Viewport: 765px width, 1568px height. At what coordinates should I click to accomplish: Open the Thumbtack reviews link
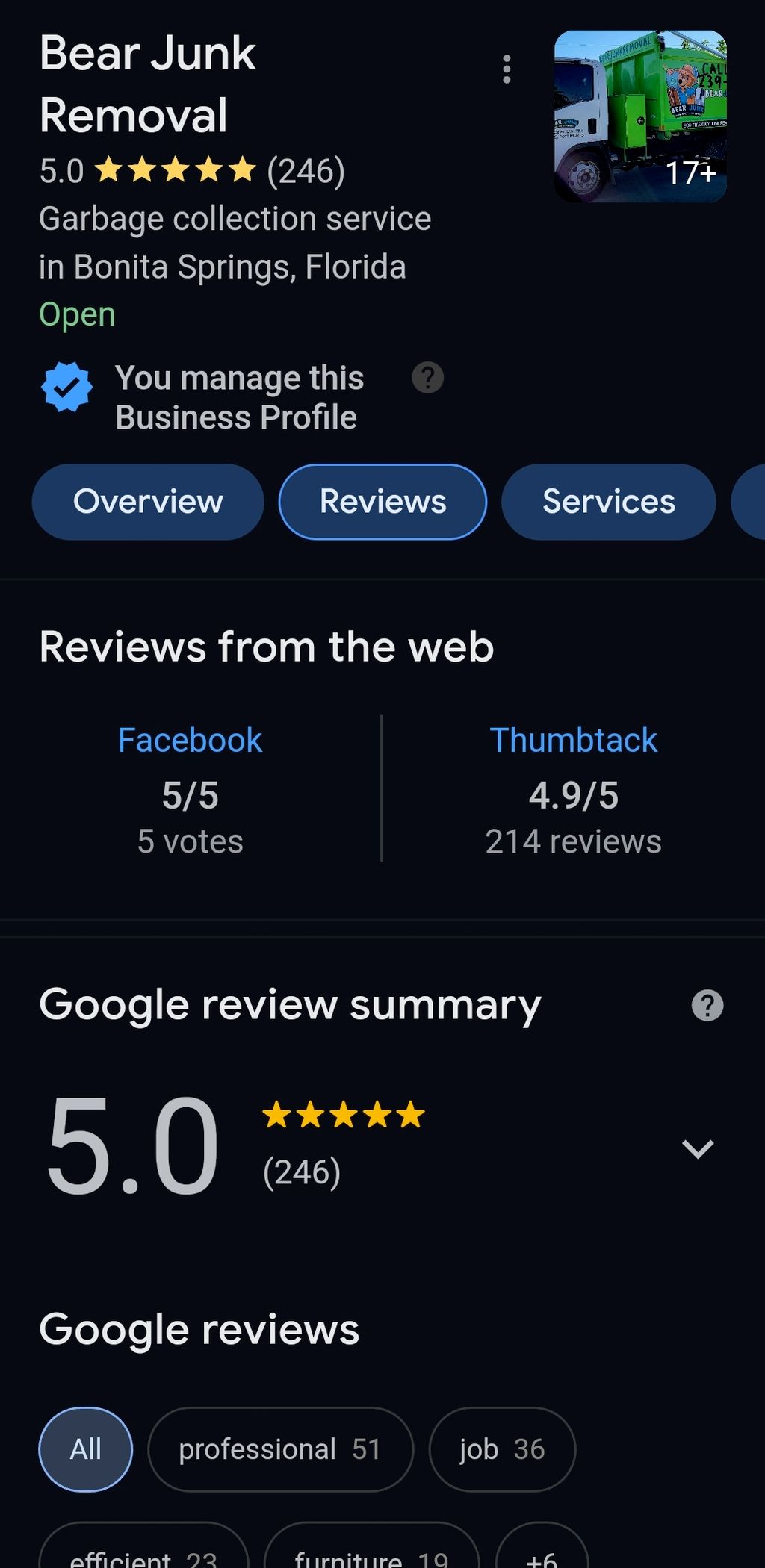coord(573,741)
